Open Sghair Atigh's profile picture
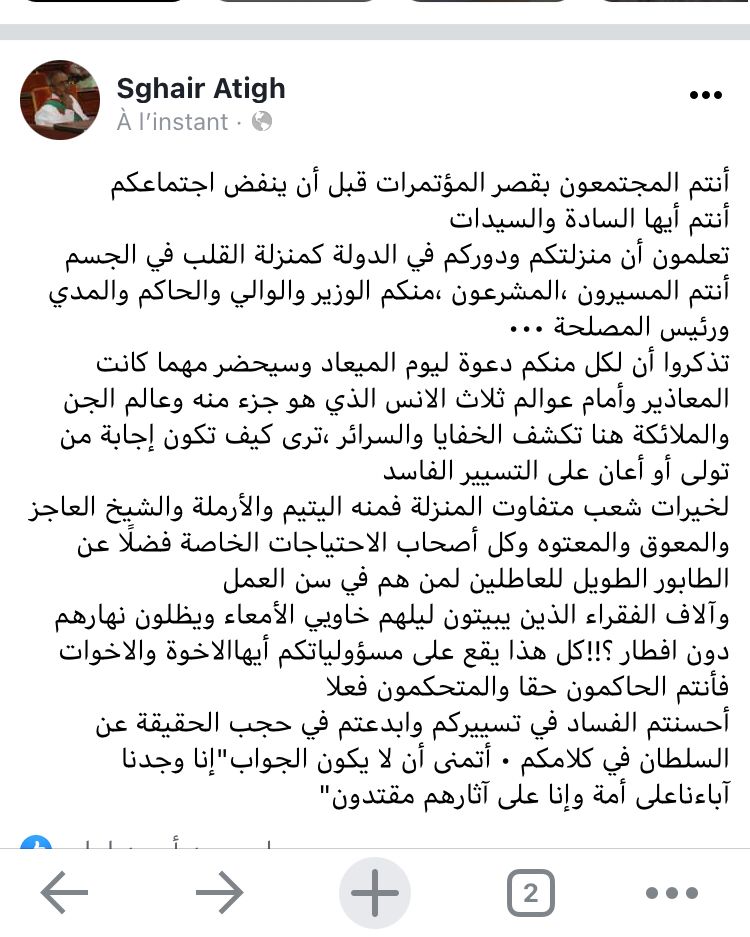750x937 pixels. (x=60, y=100)
